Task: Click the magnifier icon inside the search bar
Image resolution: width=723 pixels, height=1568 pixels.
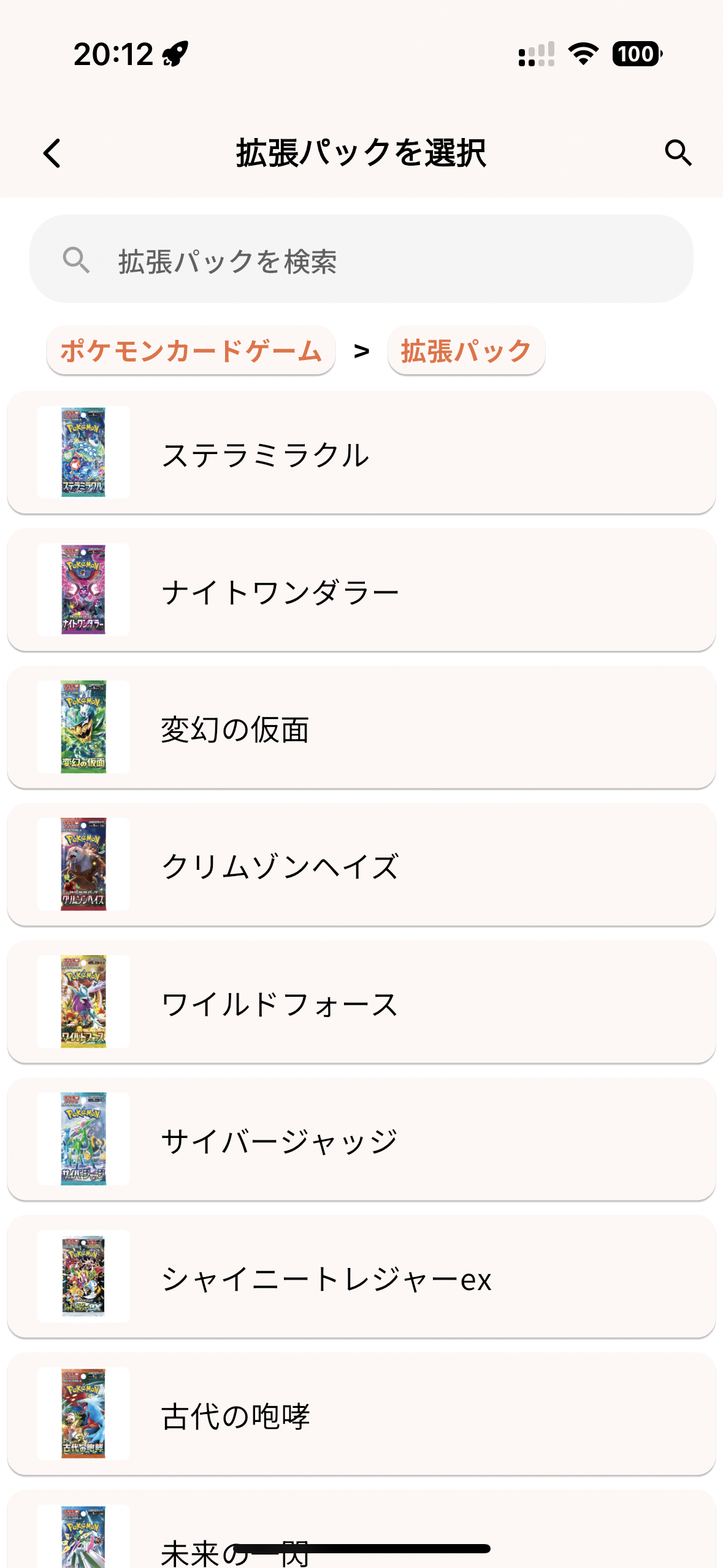Action: [x=76, y=258]
